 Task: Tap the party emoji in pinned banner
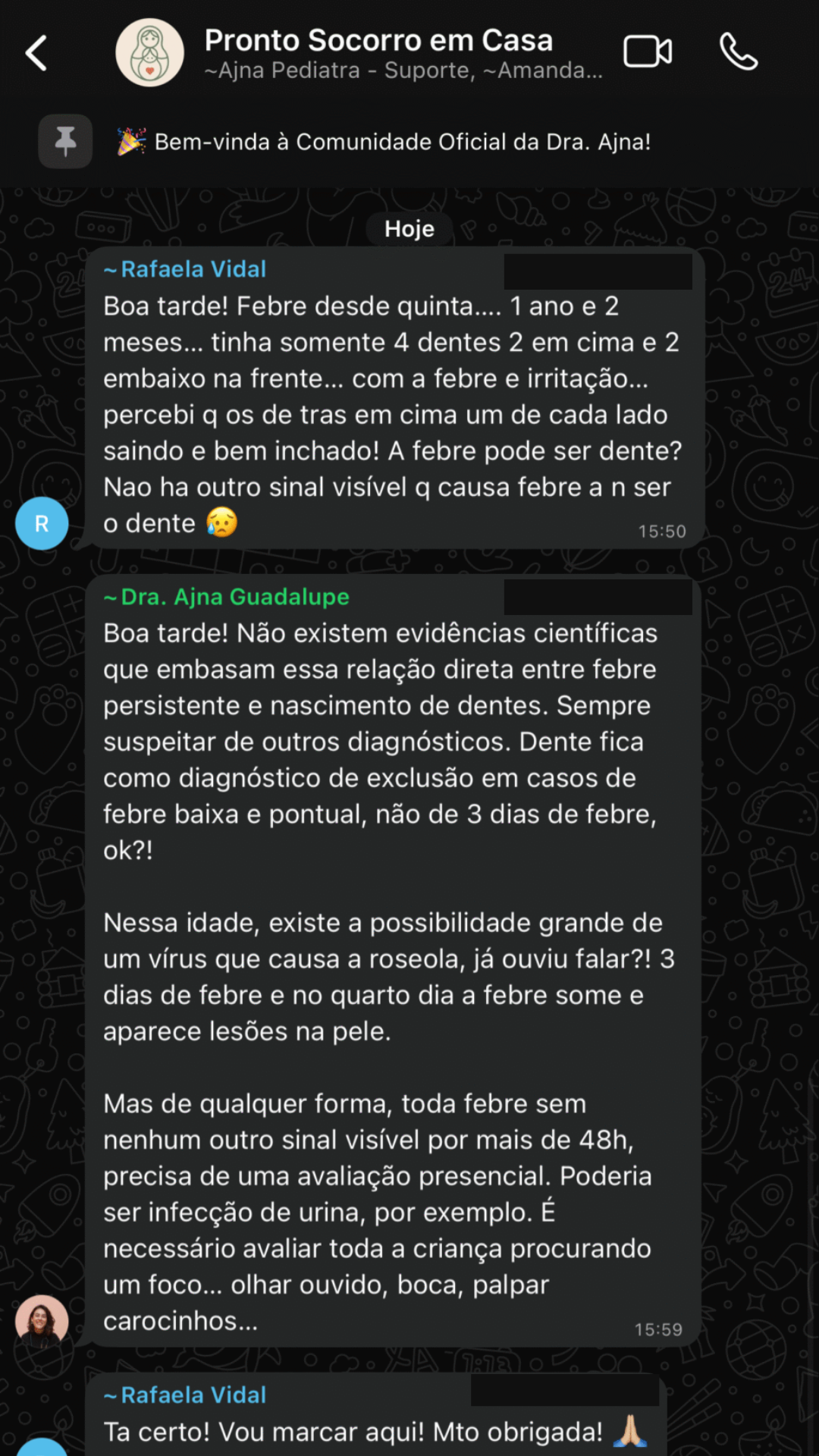[130, 140]
